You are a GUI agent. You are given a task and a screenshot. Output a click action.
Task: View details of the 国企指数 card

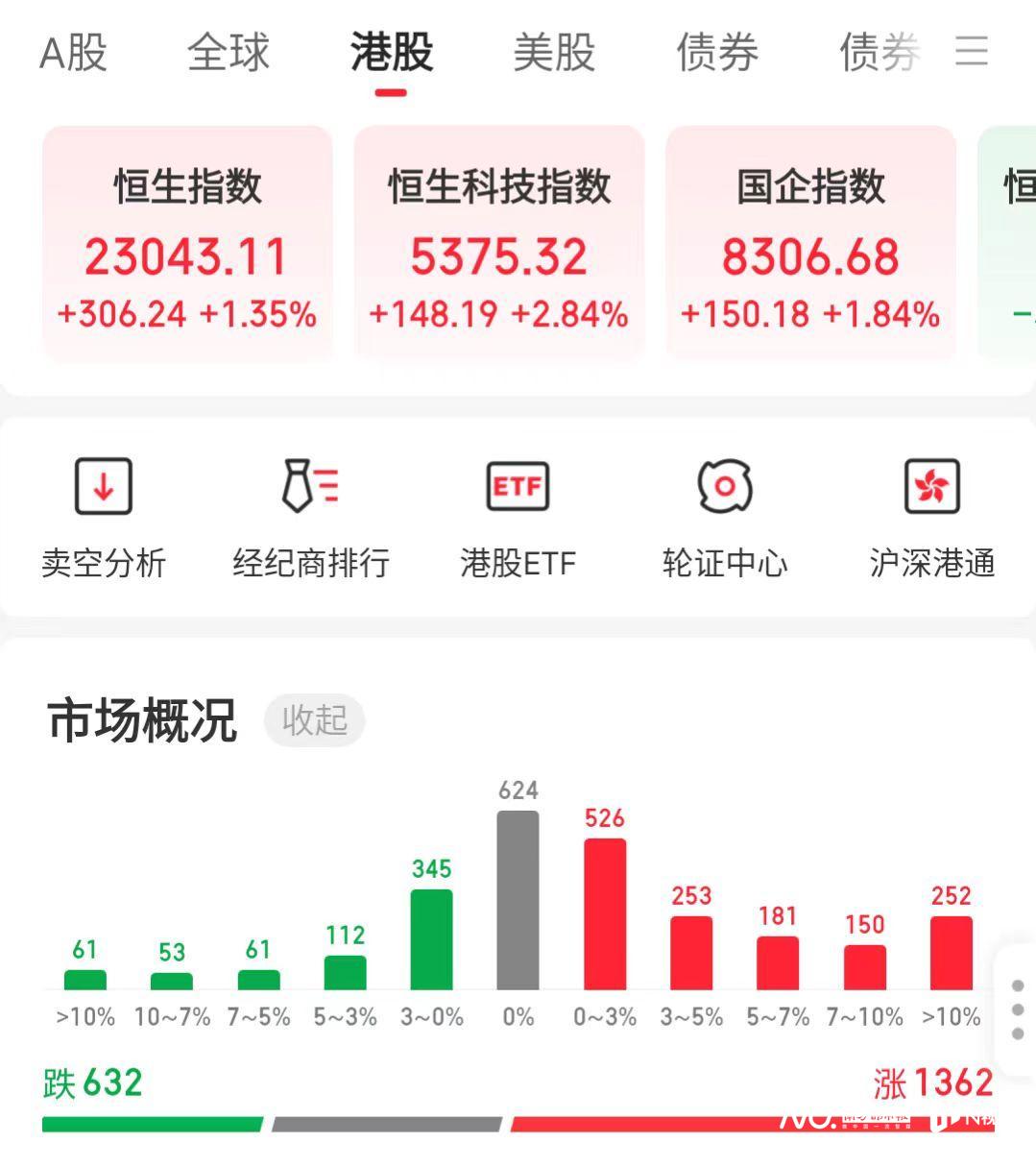810,245
